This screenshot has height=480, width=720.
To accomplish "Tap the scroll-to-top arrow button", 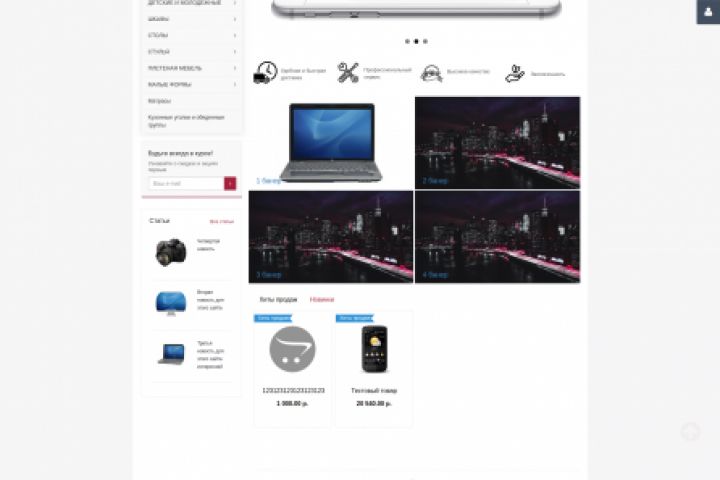I will point(690,432).
